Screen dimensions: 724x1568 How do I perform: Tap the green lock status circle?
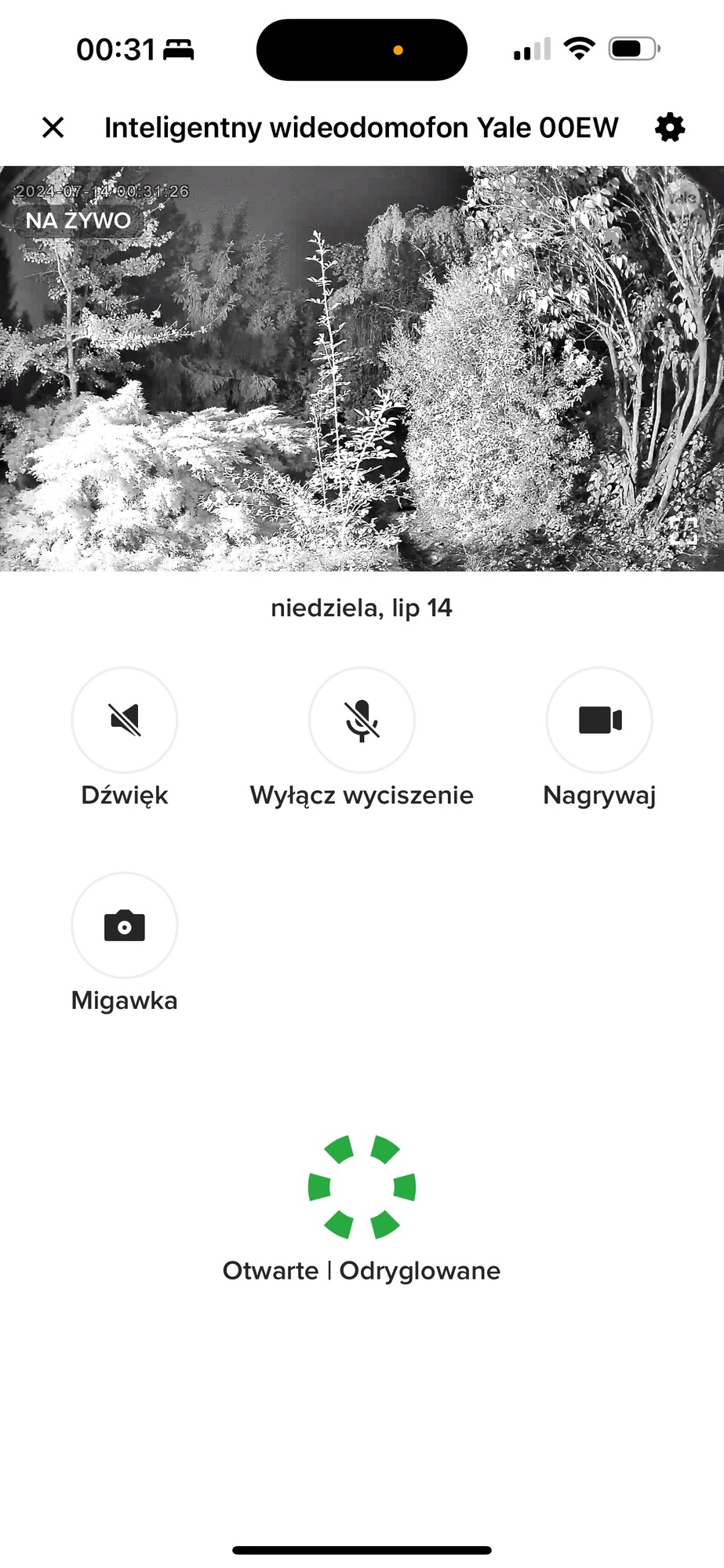[362, 1187]
